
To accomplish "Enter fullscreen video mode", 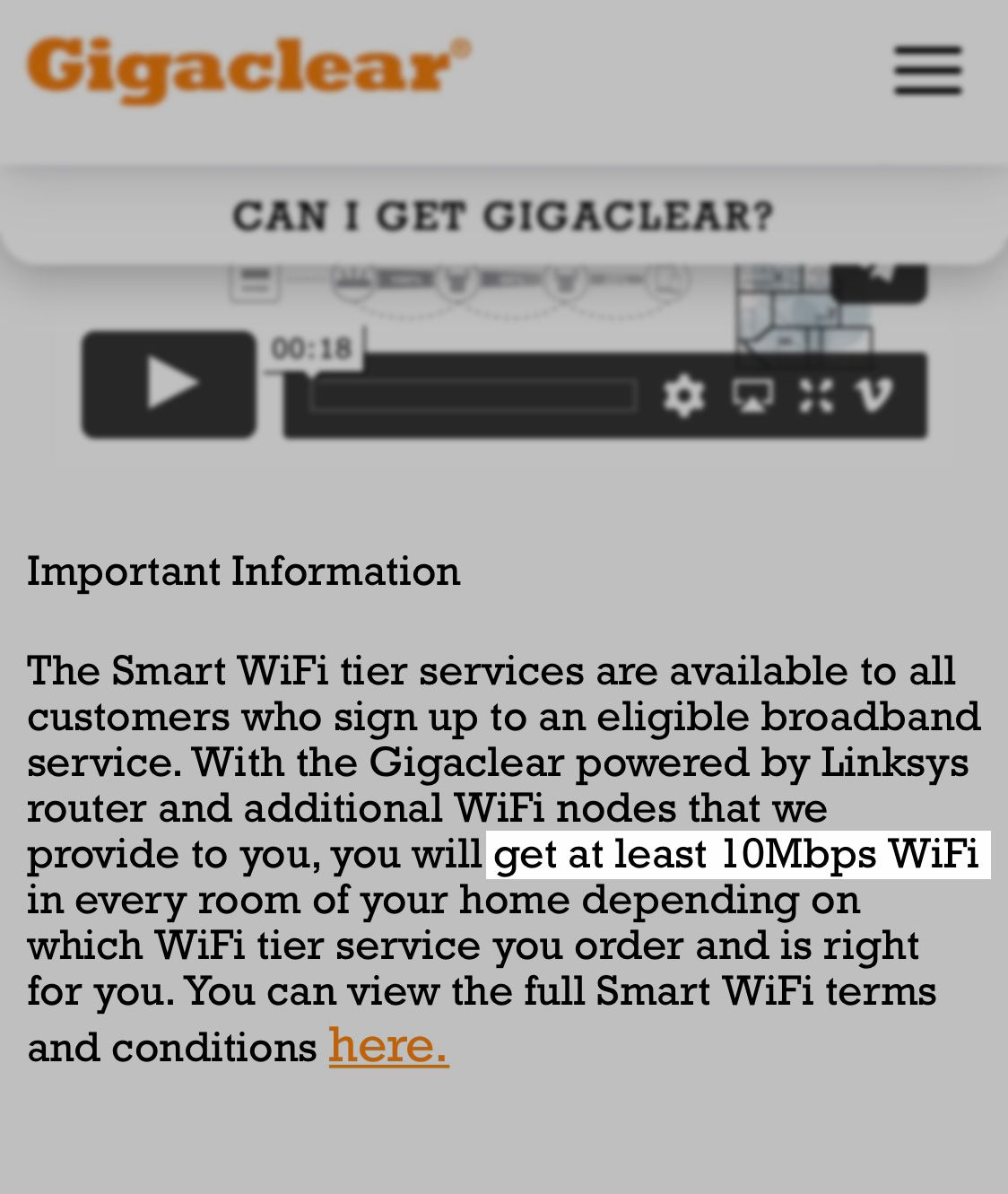I will (x=815, y=396).
